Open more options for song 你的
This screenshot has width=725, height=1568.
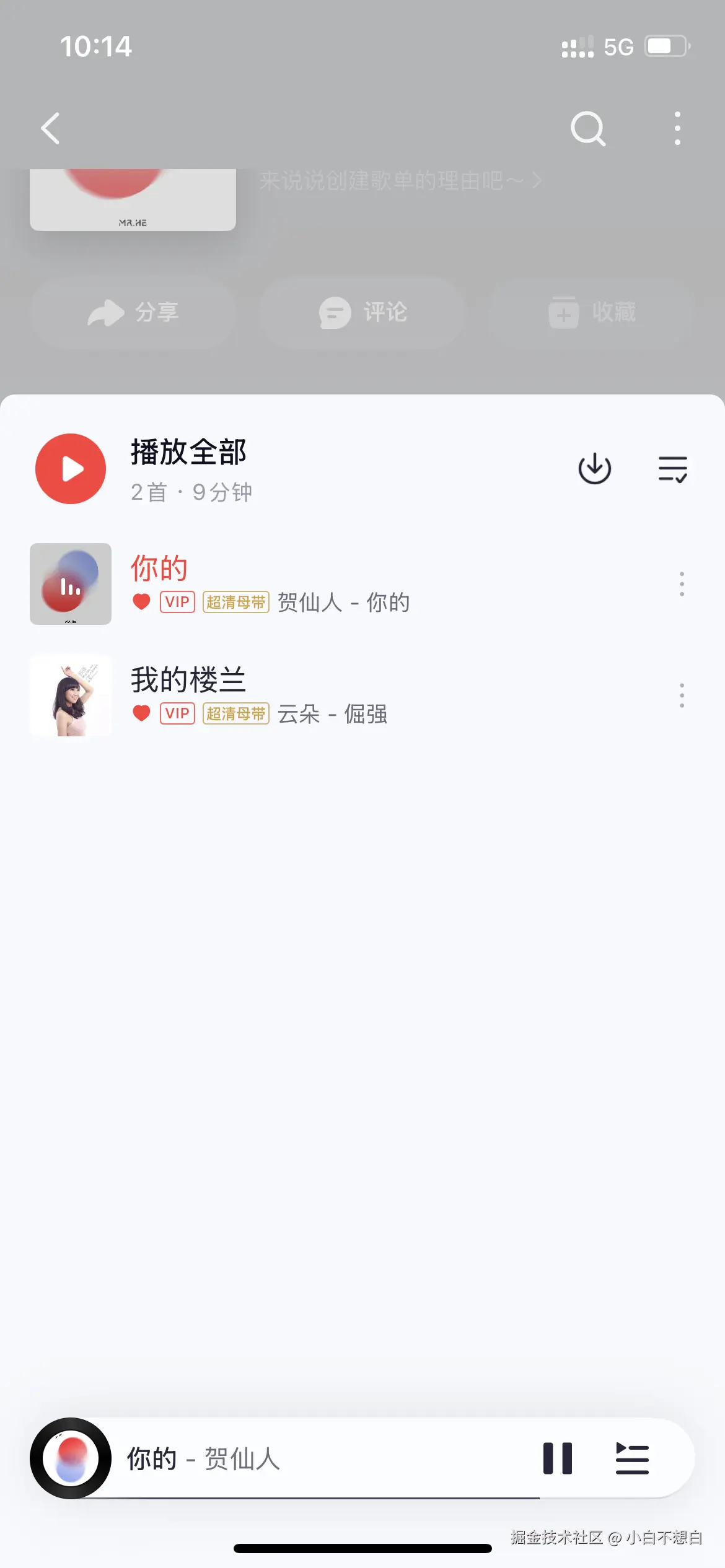pyautogui.click(x=681, y=583)
